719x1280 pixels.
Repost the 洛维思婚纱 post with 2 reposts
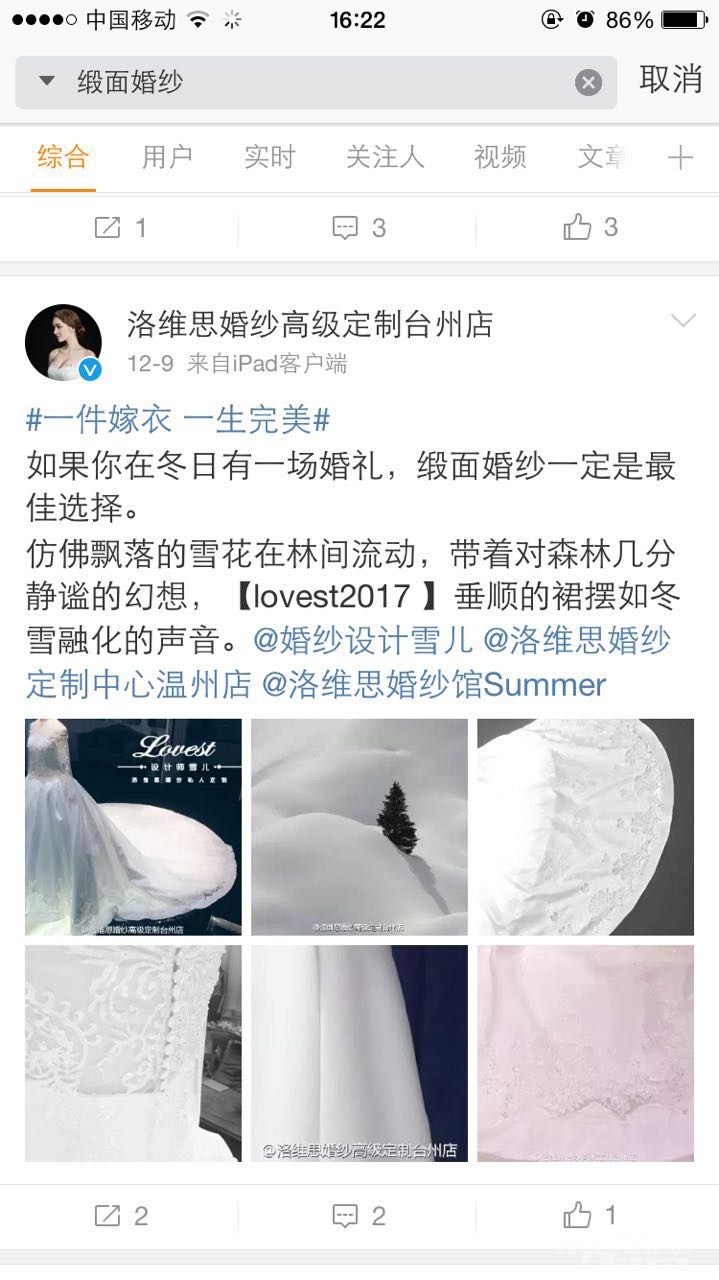coord(120,1216)
